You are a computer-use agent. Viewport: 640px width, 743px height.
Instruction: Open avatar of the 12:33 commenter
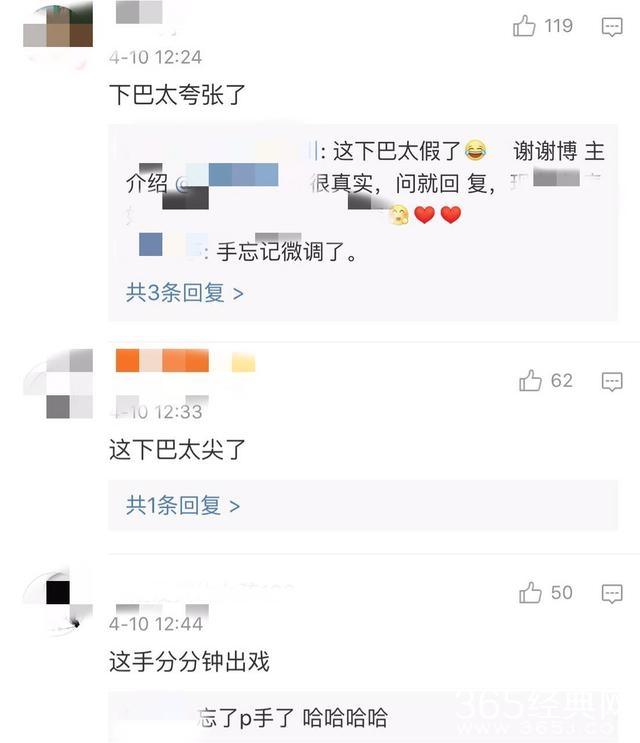pyautogui.click(x=60, y=383)
